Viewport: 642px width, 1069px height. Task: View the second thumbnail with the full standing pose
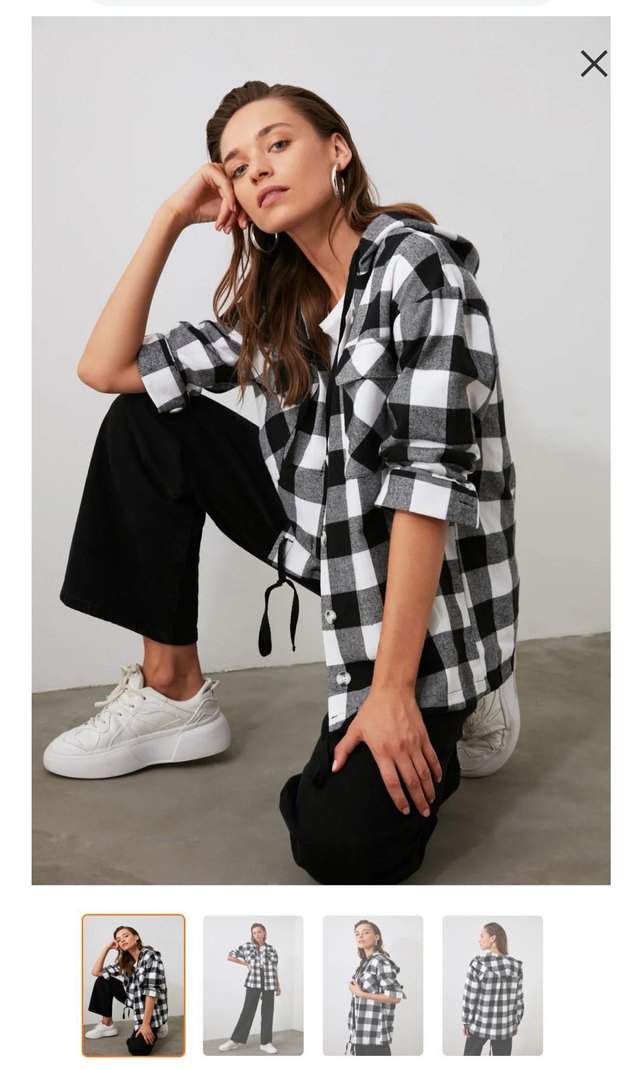[253, 985]
